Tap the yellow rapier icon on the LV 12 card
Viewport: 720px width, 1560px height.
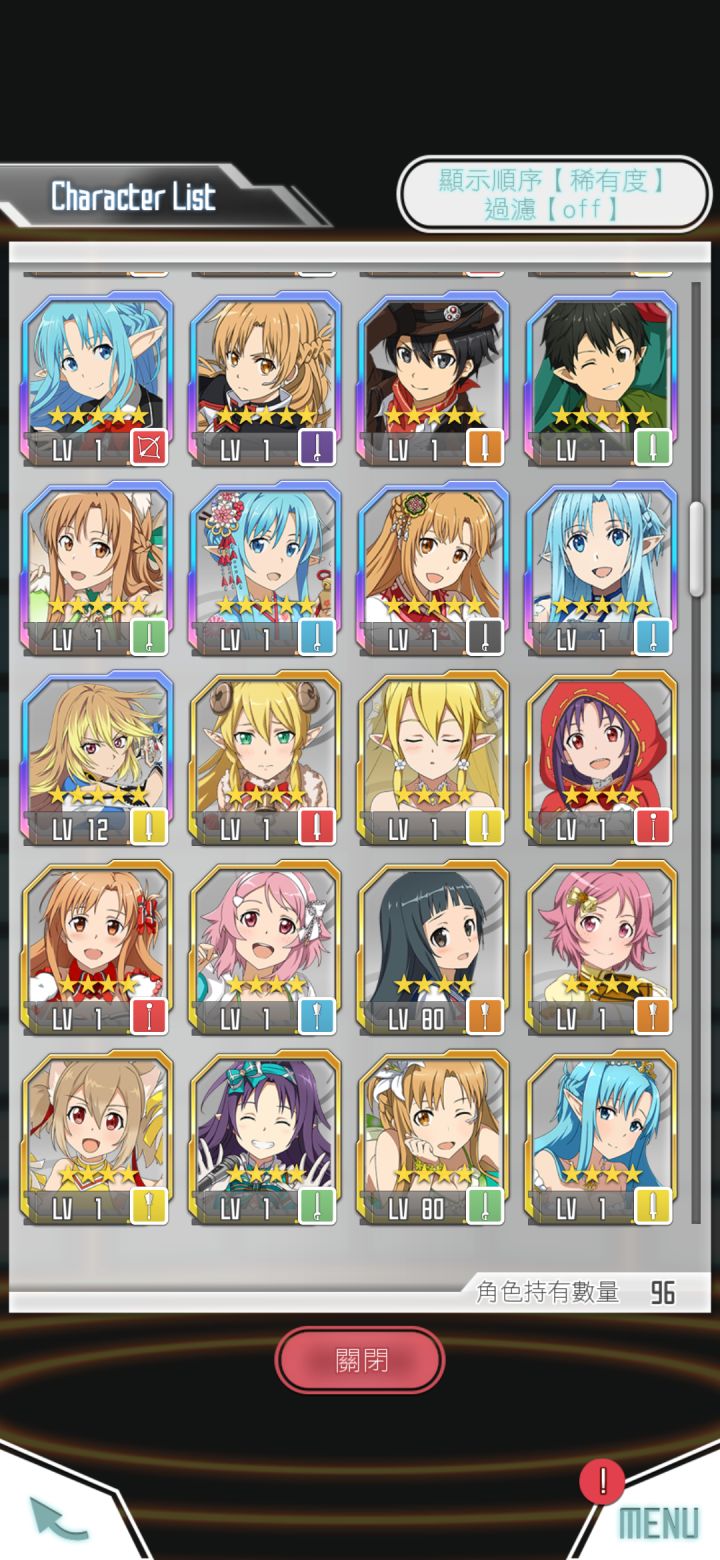pos(147,825)
